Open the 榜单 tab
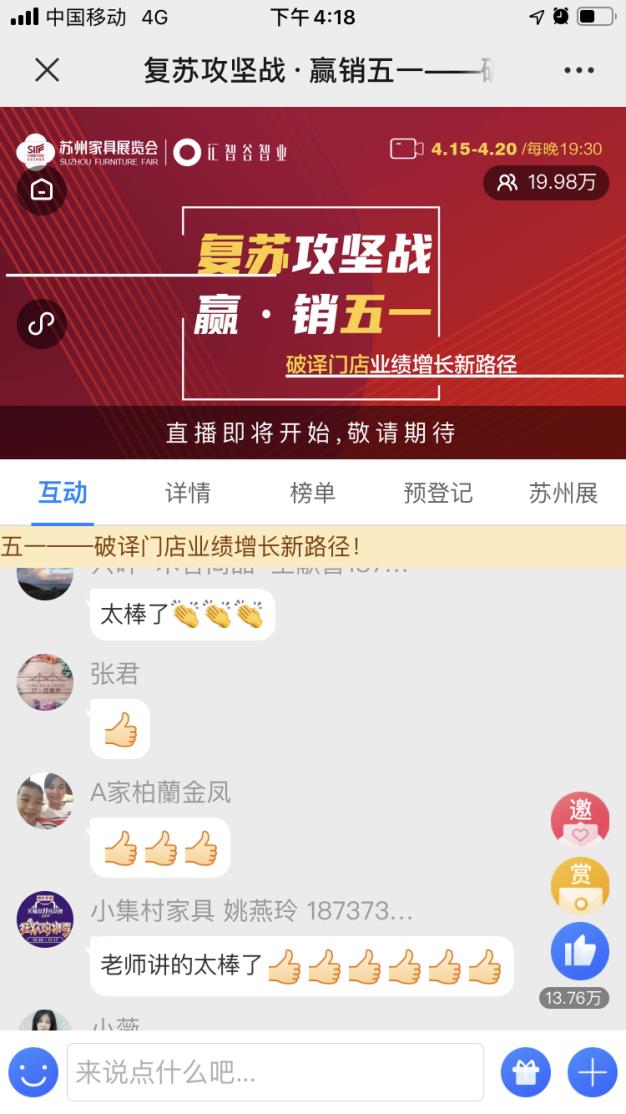 tap(313, 493)
